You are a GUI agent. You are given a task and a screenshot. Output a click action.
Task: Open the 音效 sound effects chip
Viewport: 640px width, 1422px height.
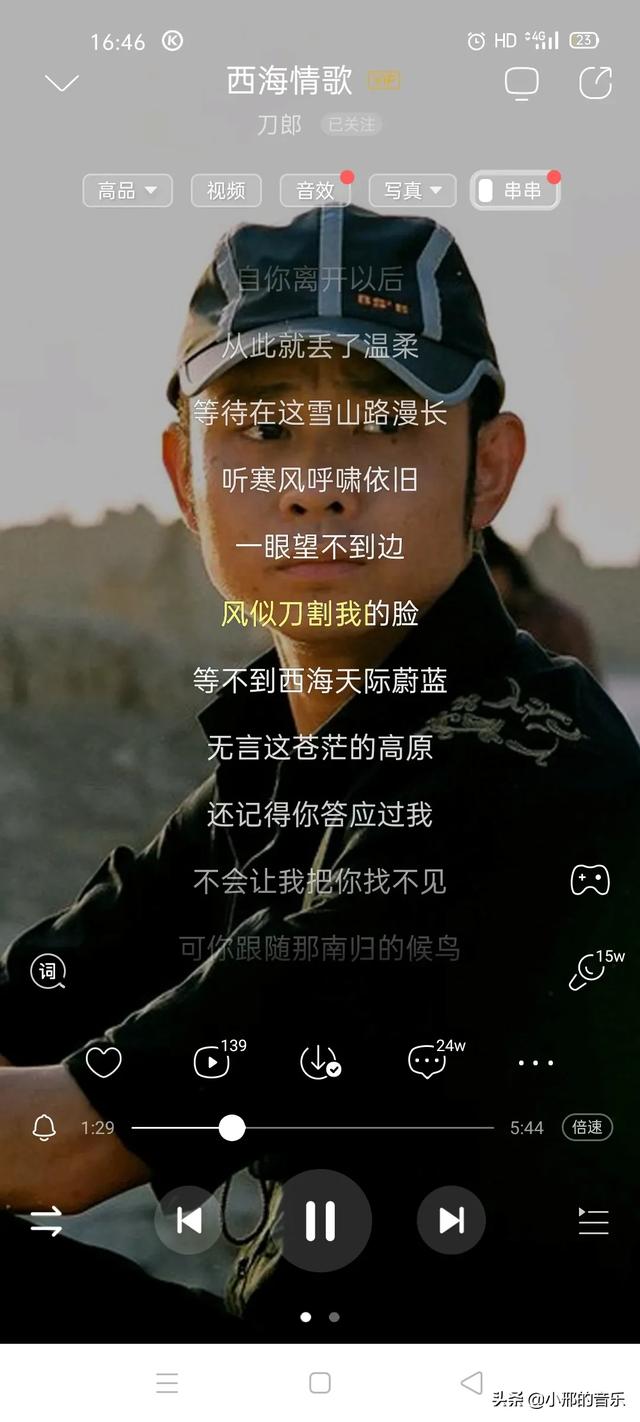pos(315,190)
